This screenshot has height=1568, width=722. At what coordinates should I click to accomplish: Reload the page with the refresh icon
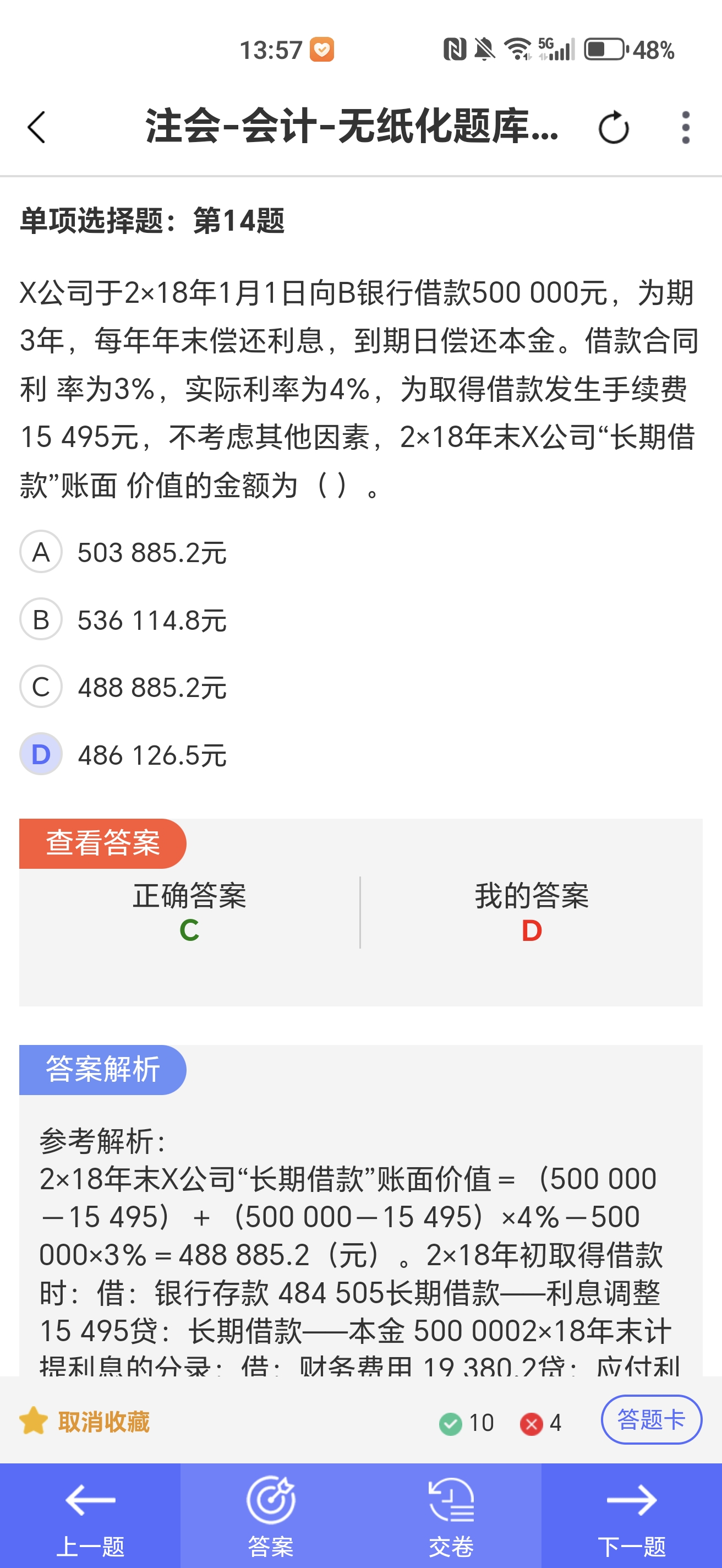tap(613, 127)
